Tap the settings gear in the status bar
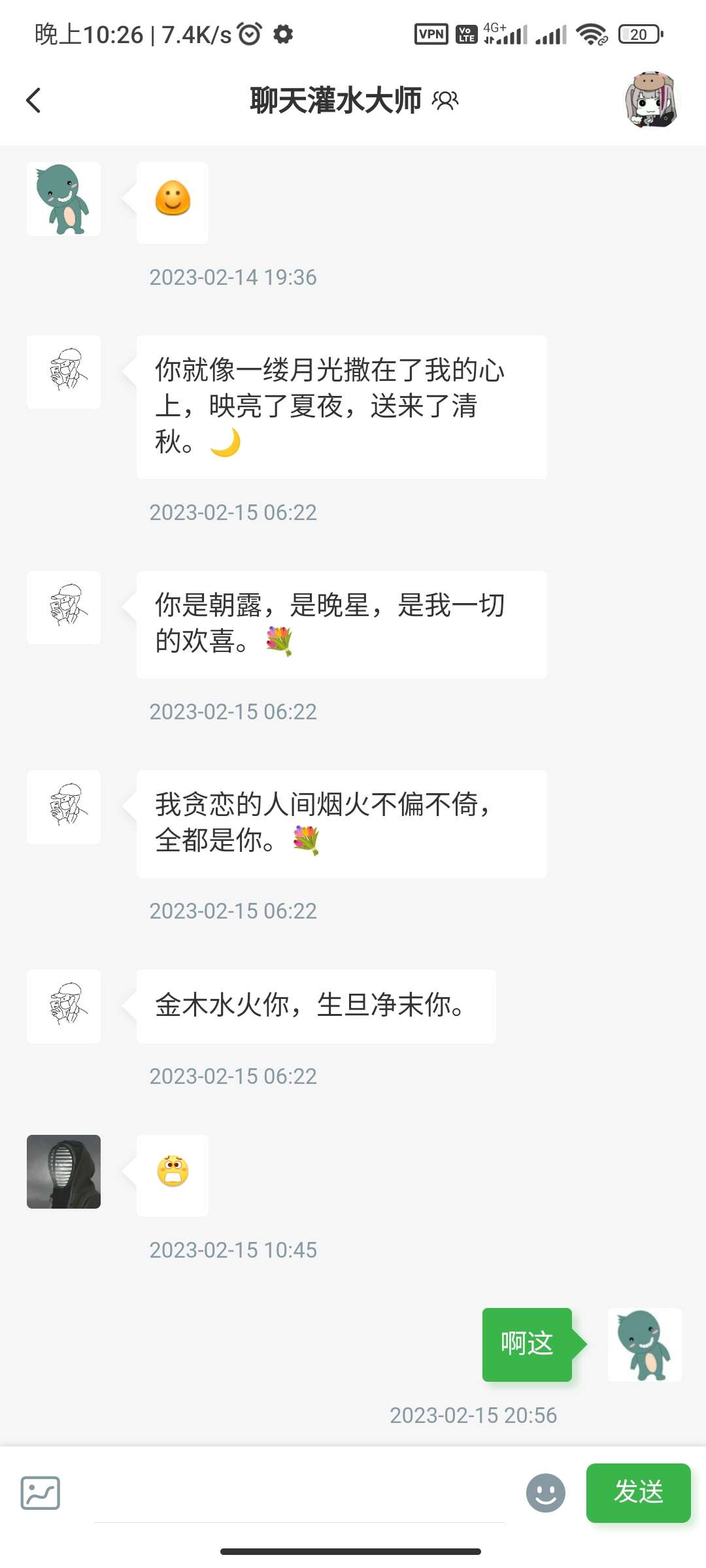Screen dimensions: 706x1568 (x=284, y=33)
